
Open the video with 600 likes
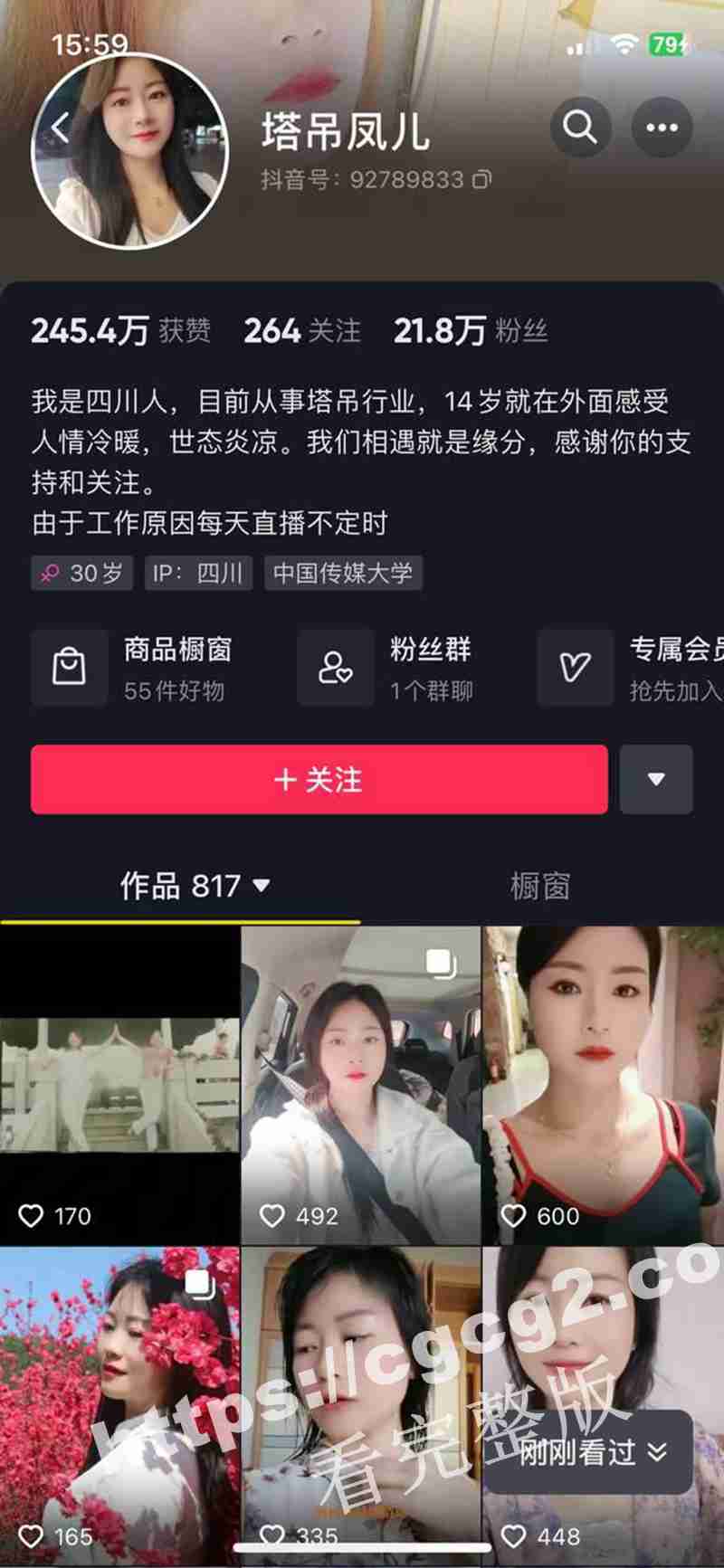click(x=602, y=1085)
